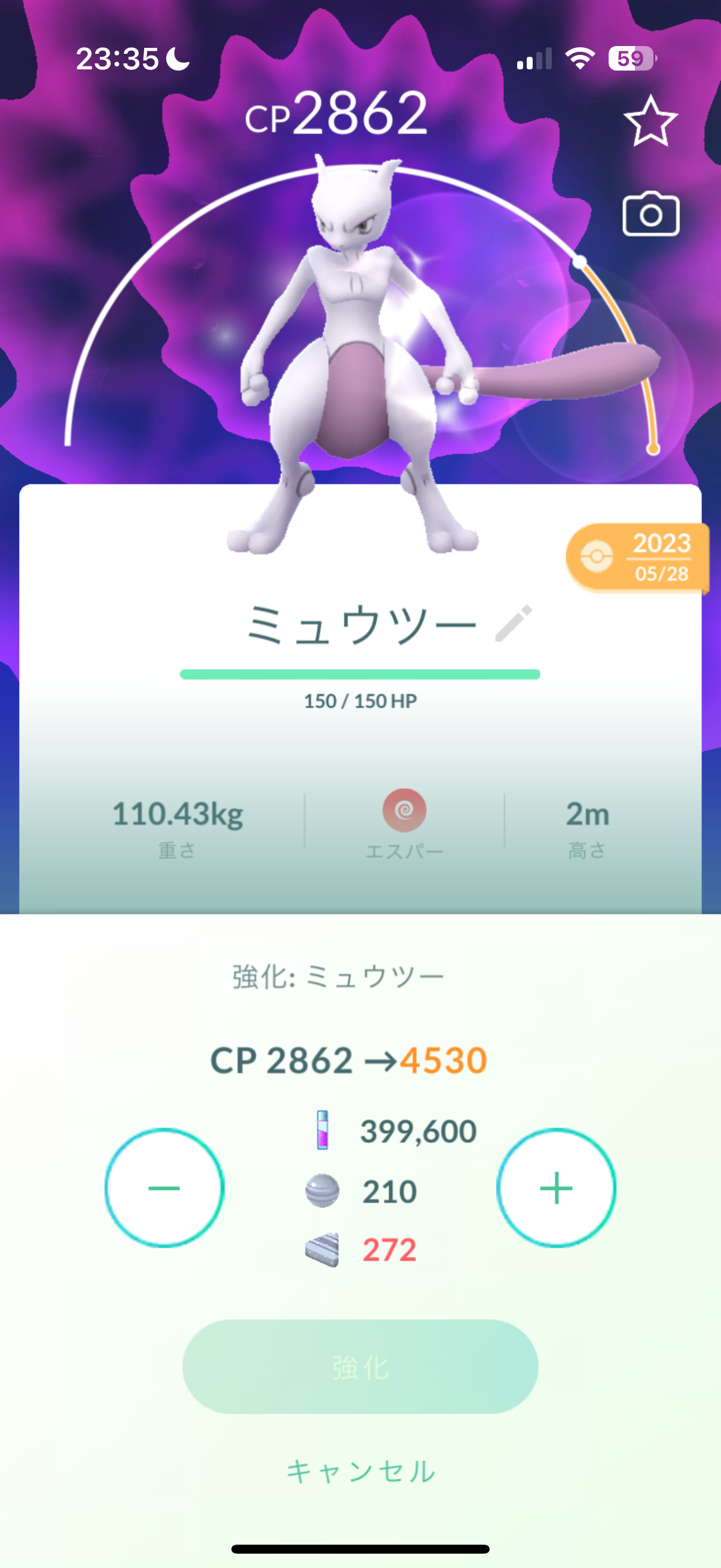The image size is (721, 1568).
Task: Increase power-up level with plus button
Action: 556,1188
